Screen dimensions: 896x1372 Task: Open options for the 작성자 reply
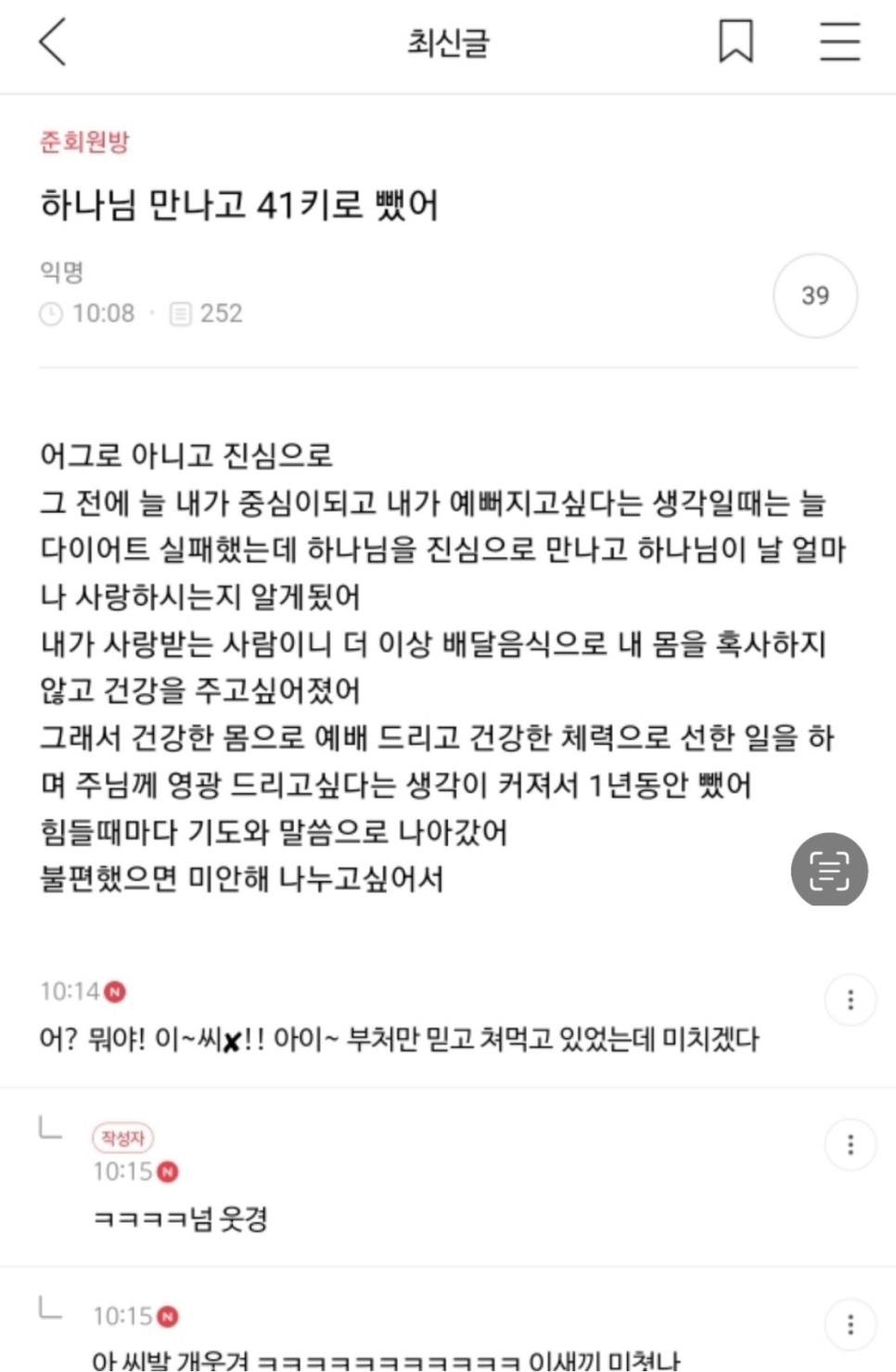(850, 1145)
